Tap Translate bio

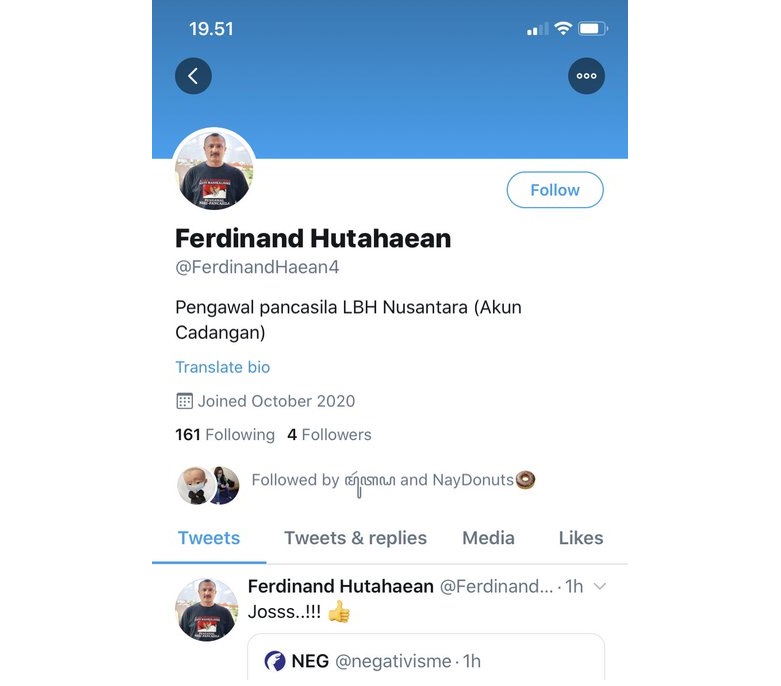coord(222,367)
